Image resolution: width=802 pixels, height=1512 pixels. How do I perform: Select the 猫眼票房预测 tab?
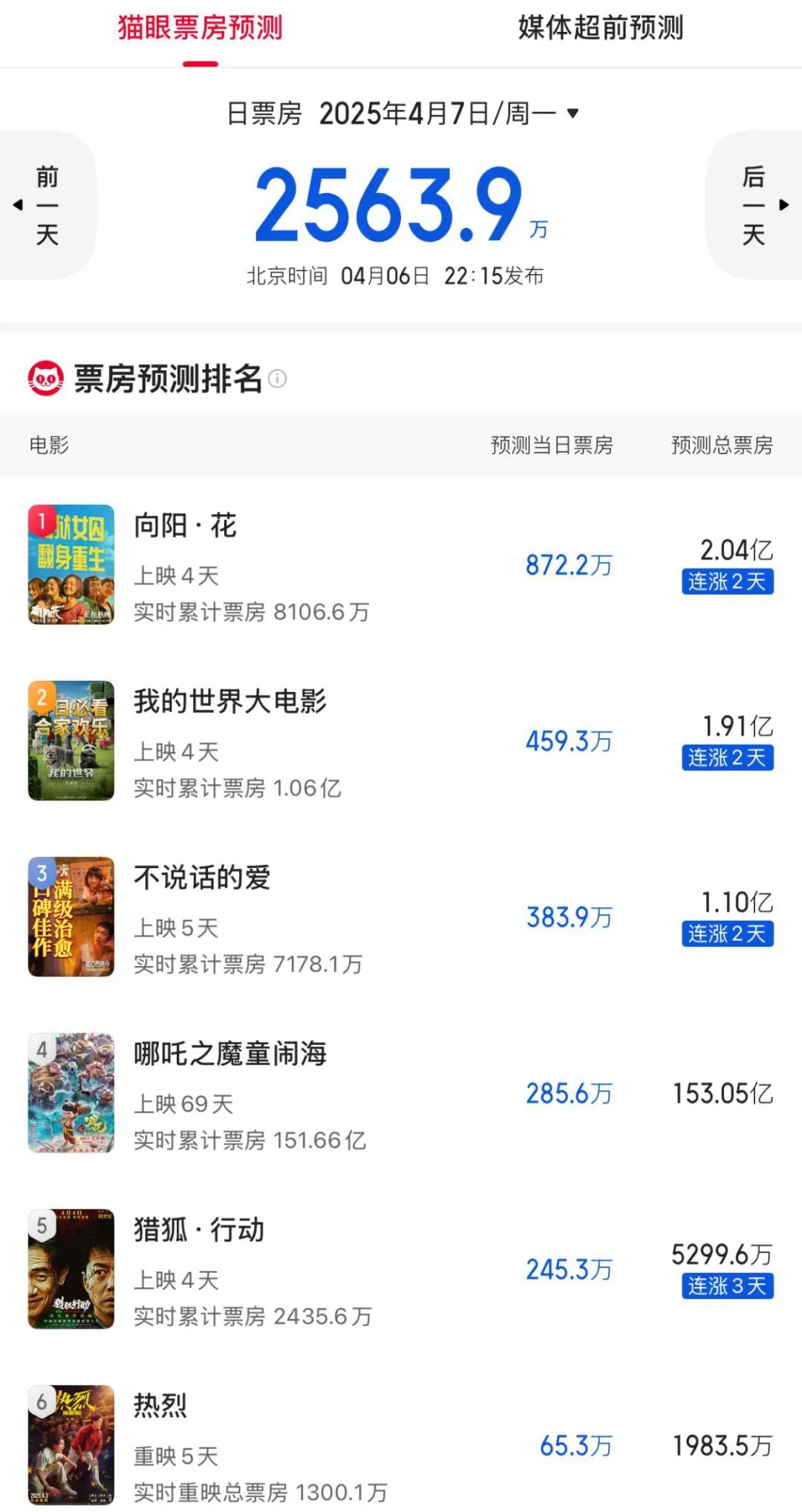pos(200,28)
